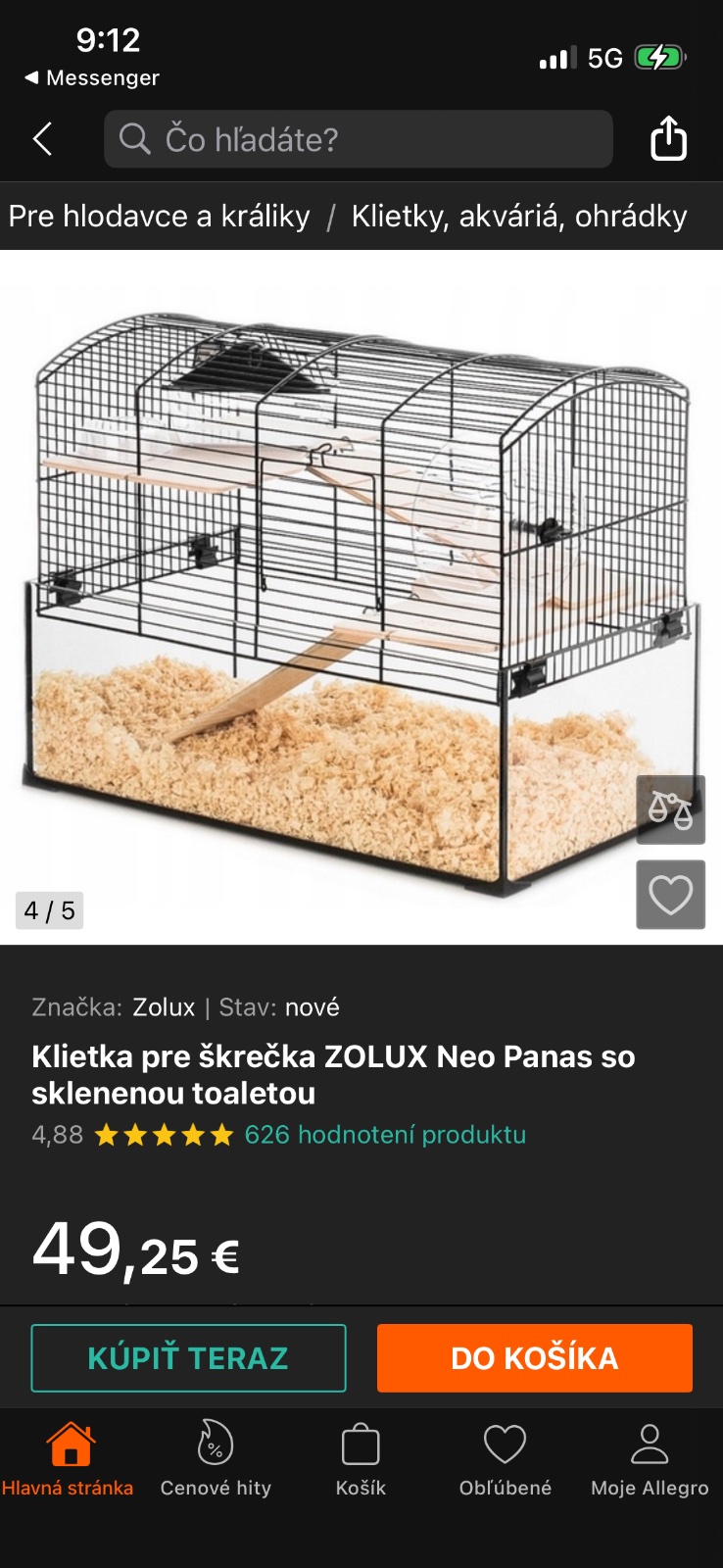Open the Obľúbené tab
This screenshot has width=723, height=1568.
coord(506,1458)
